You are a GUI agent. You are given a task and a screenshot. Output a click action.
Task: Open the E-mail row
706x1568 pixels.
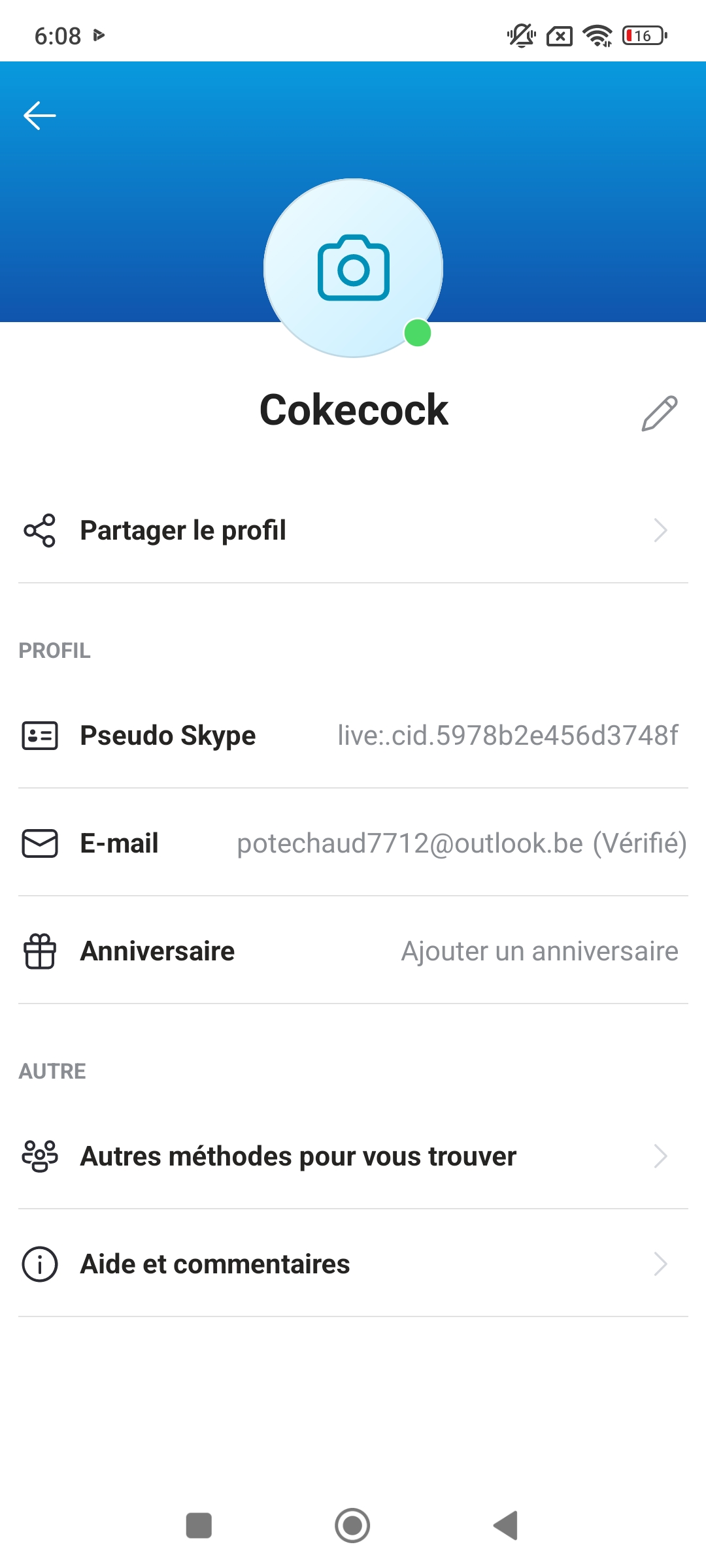[x=353, y=843]
